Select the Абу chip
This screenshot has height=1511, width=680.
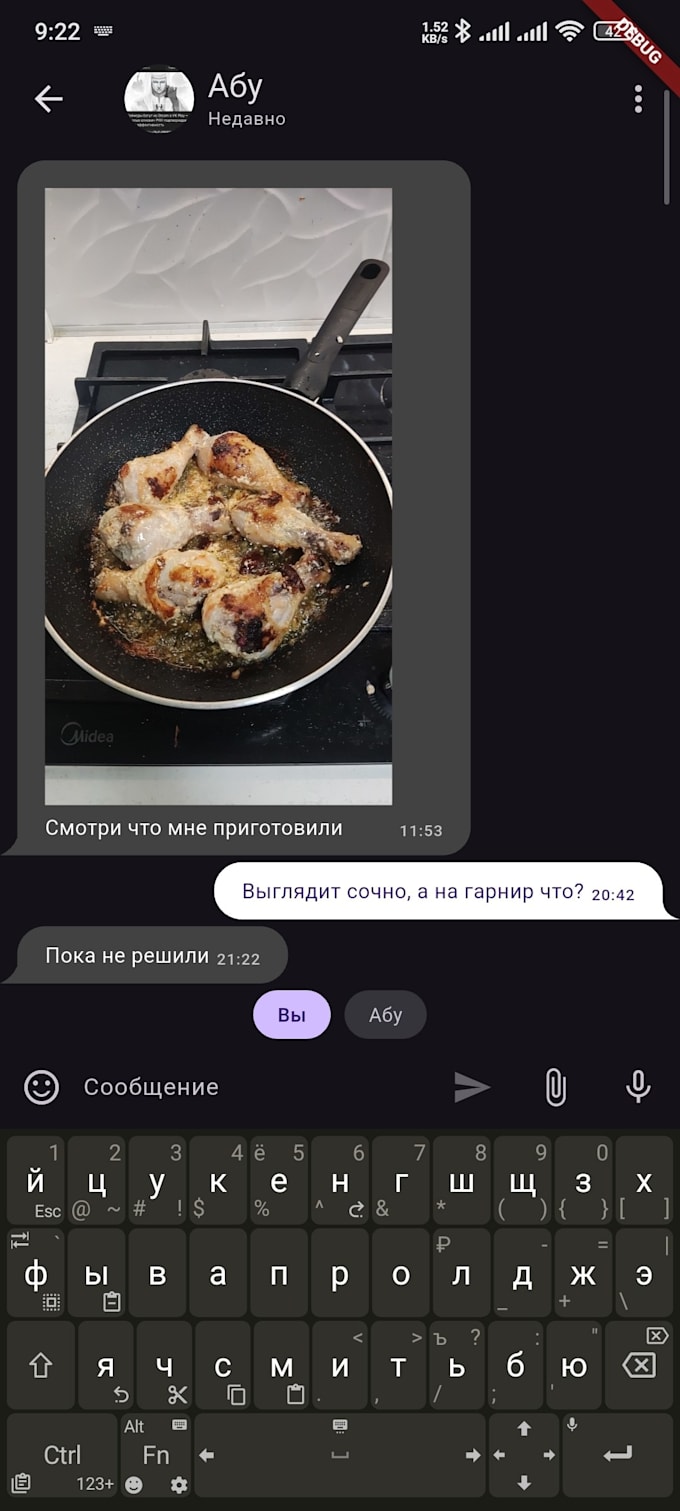(x=385, y=1015)
